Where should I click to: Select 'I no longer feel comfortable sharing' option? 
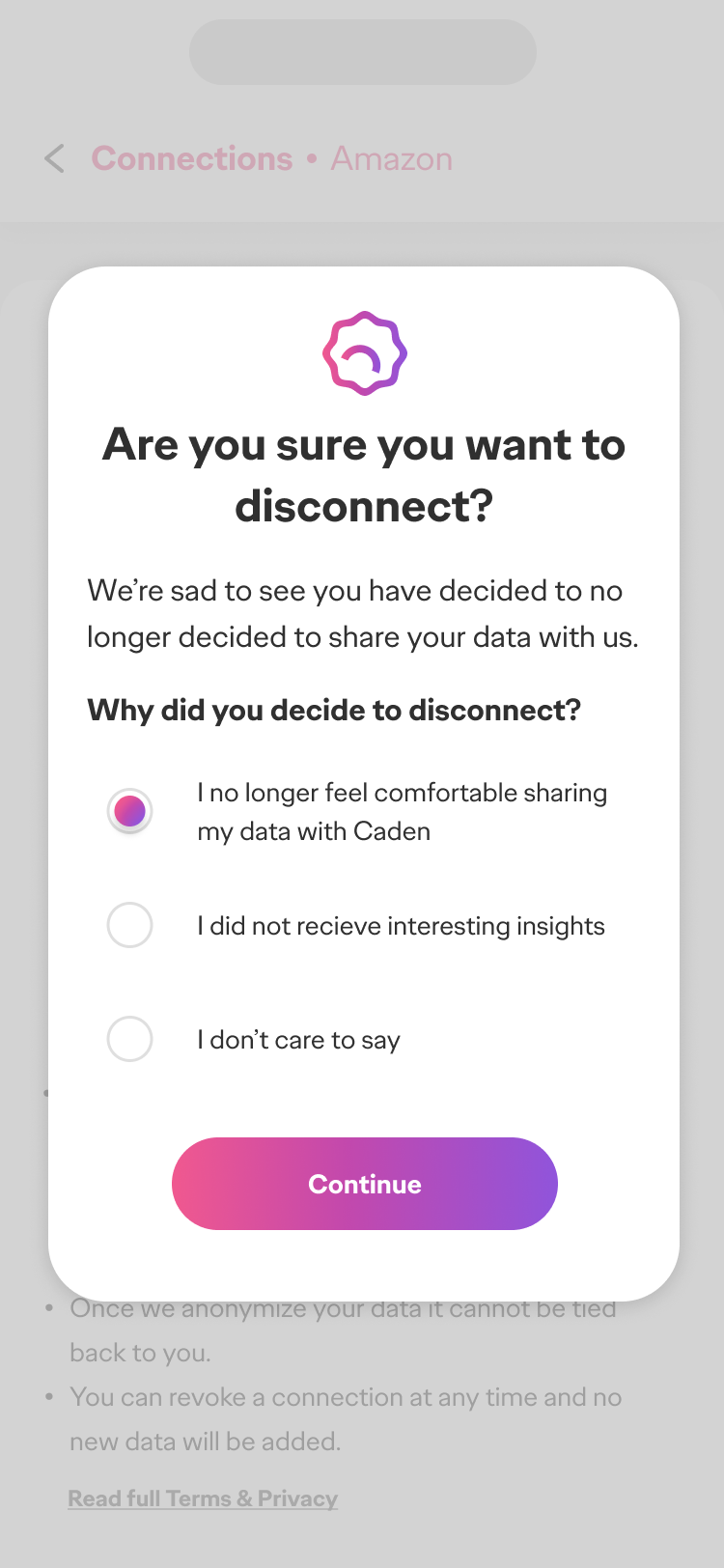pyautogui.click(x=129, y=811)
